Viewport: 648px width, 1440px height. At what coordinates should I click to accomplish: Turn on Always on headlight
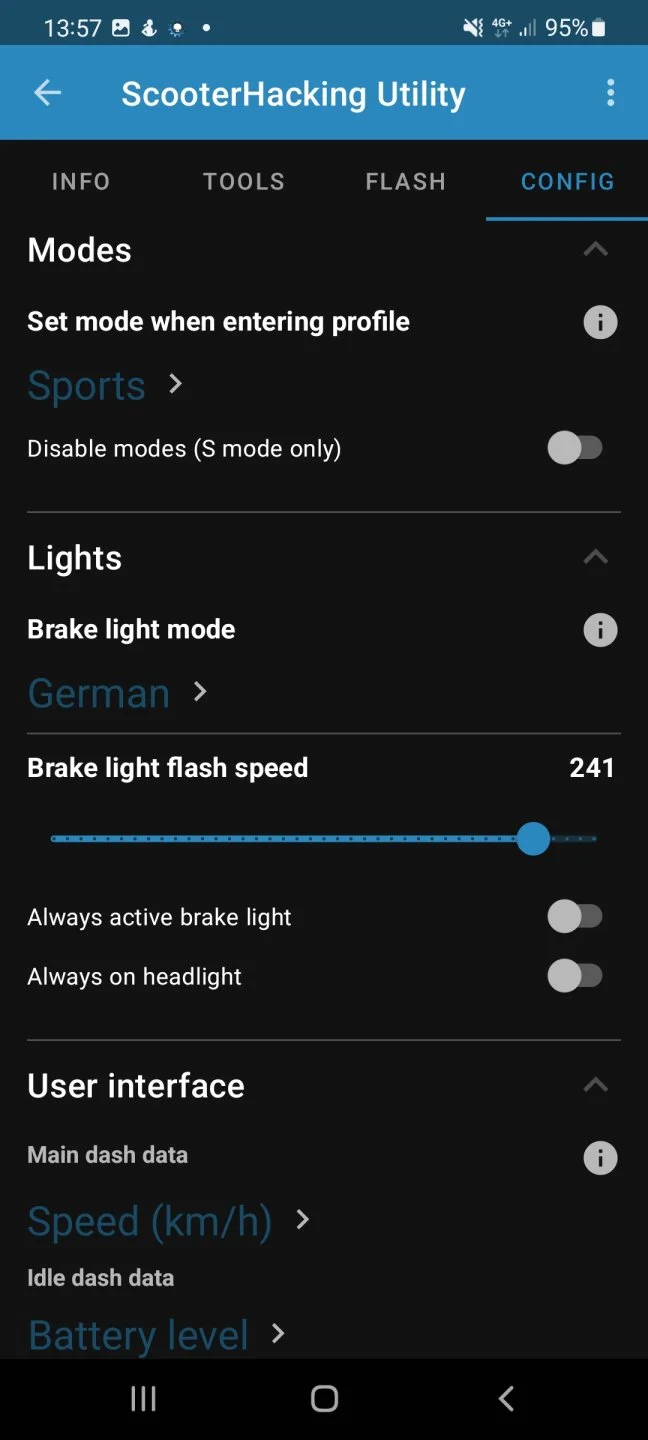point(575,976)
